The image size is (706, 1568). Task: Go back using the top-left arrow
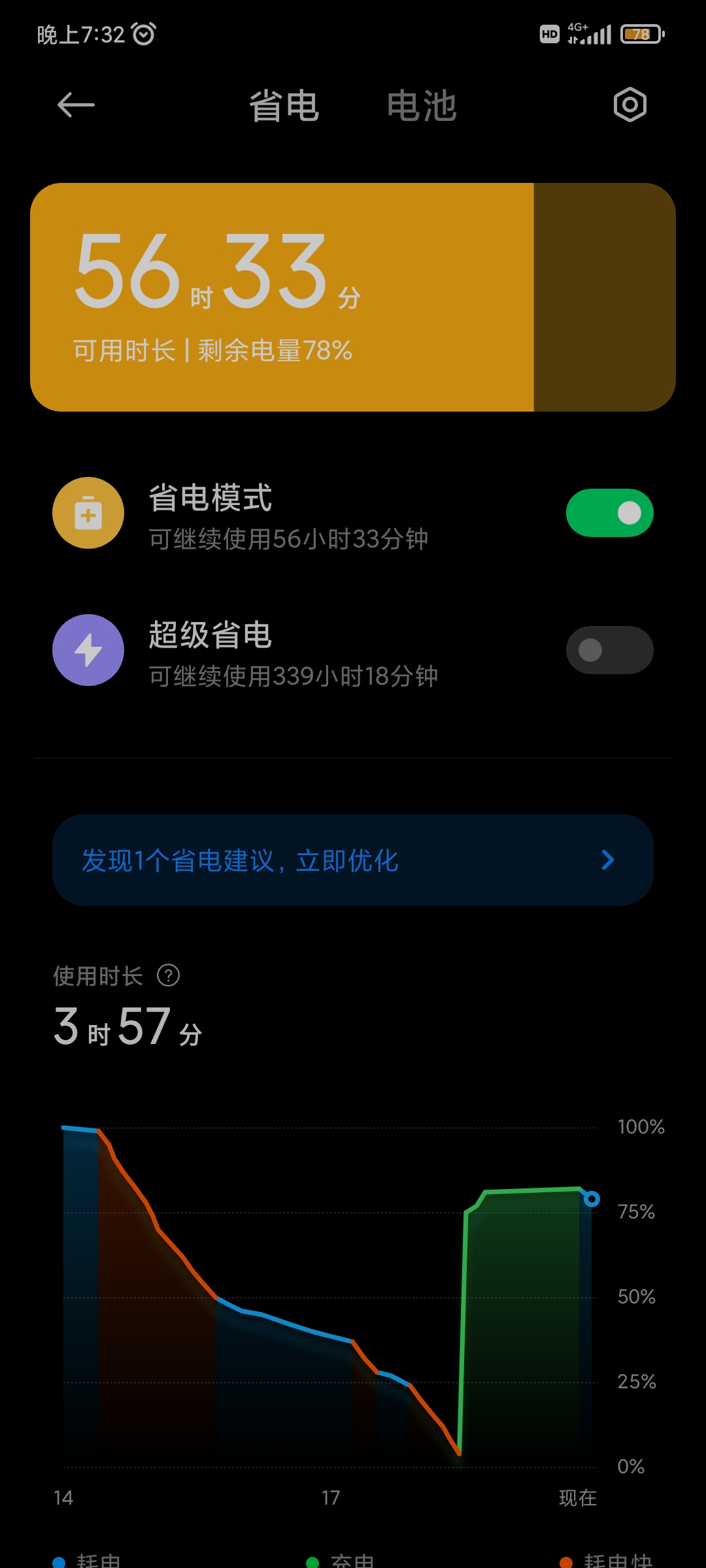[x=76, y=105]
